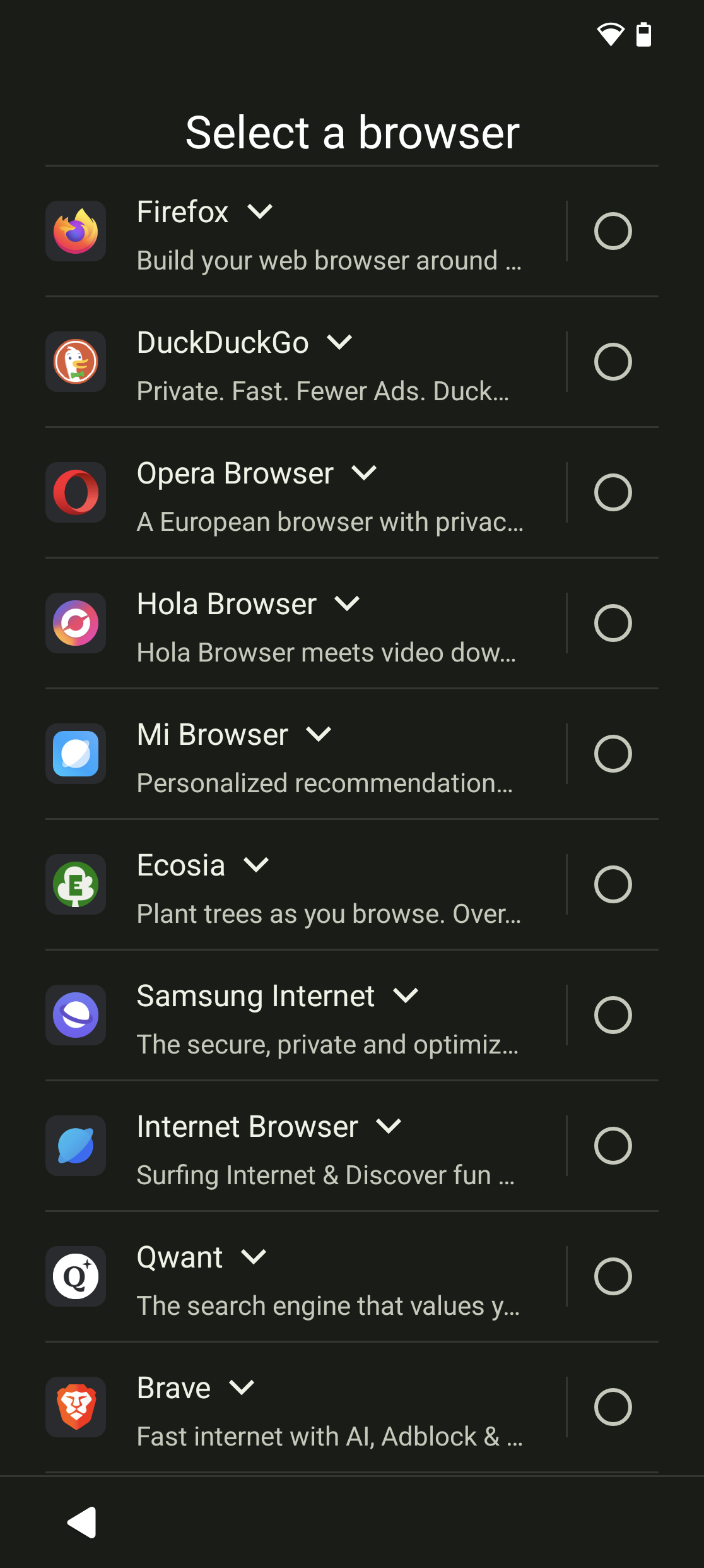Select the Ecosia radio button
The image size is (704, 1568).
[613, 885]
